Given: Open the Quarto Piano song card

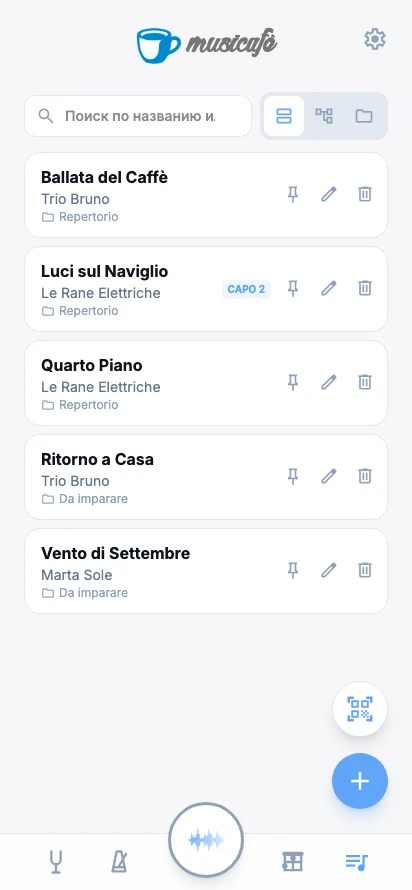Looking at the screenshot, I should tap(206, 383).
